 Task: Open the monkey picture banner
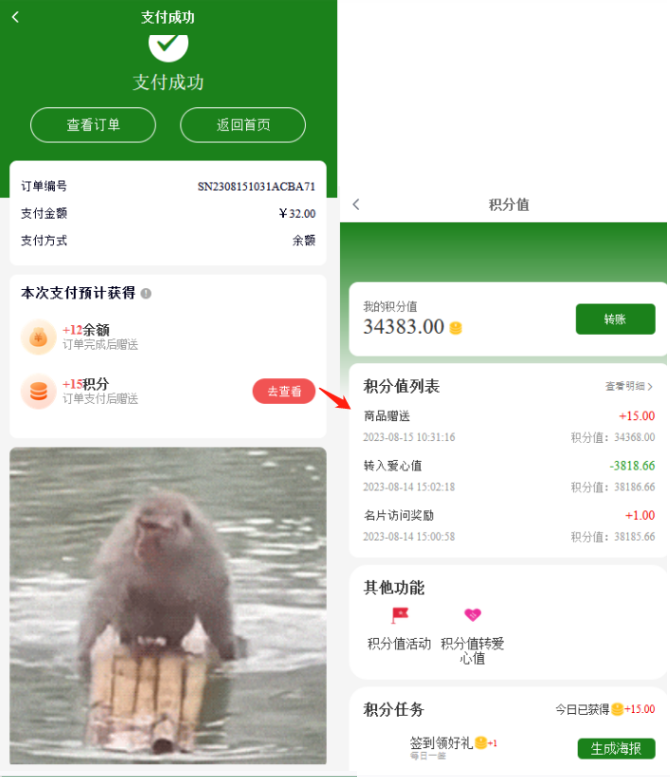[168, 605]
